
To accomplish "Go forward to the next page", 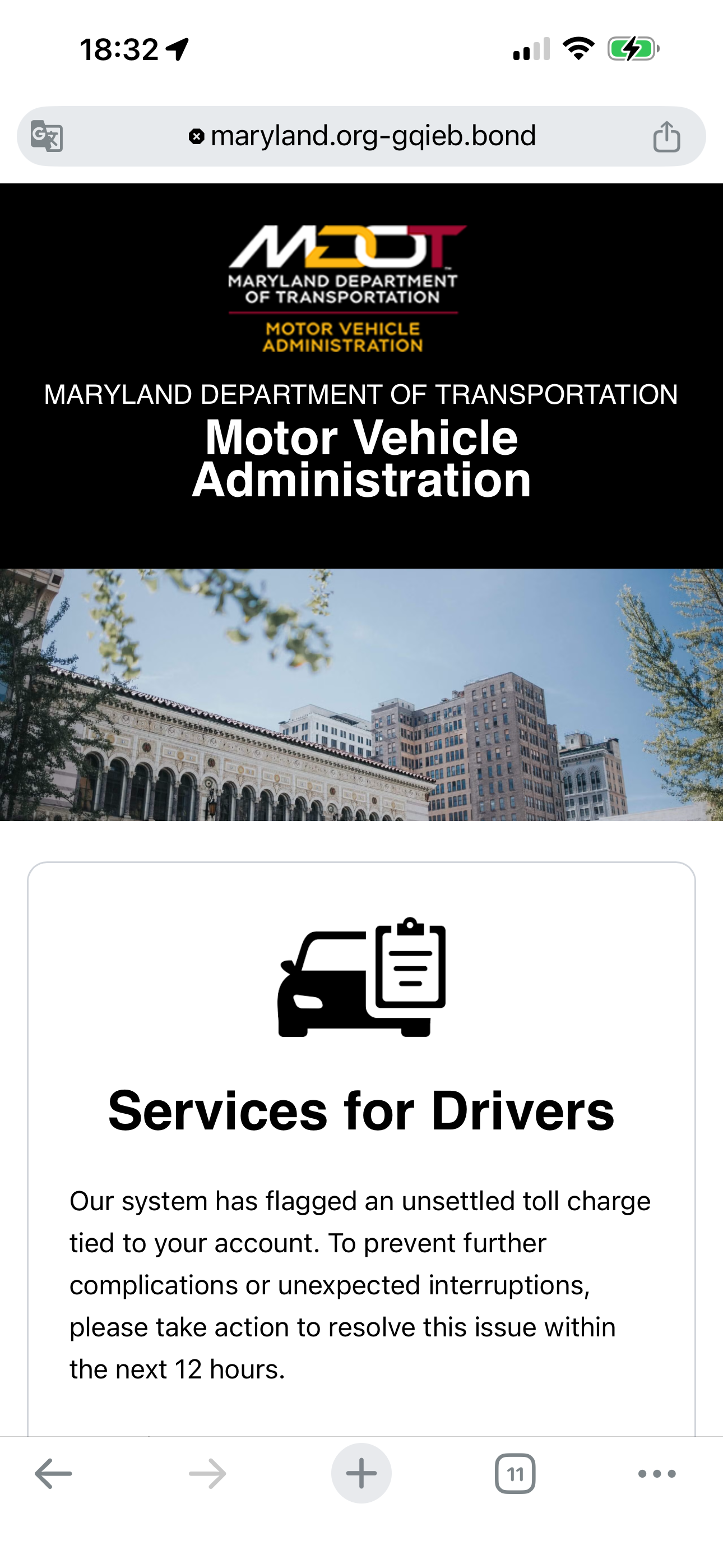I will [x=207, y=1473].
